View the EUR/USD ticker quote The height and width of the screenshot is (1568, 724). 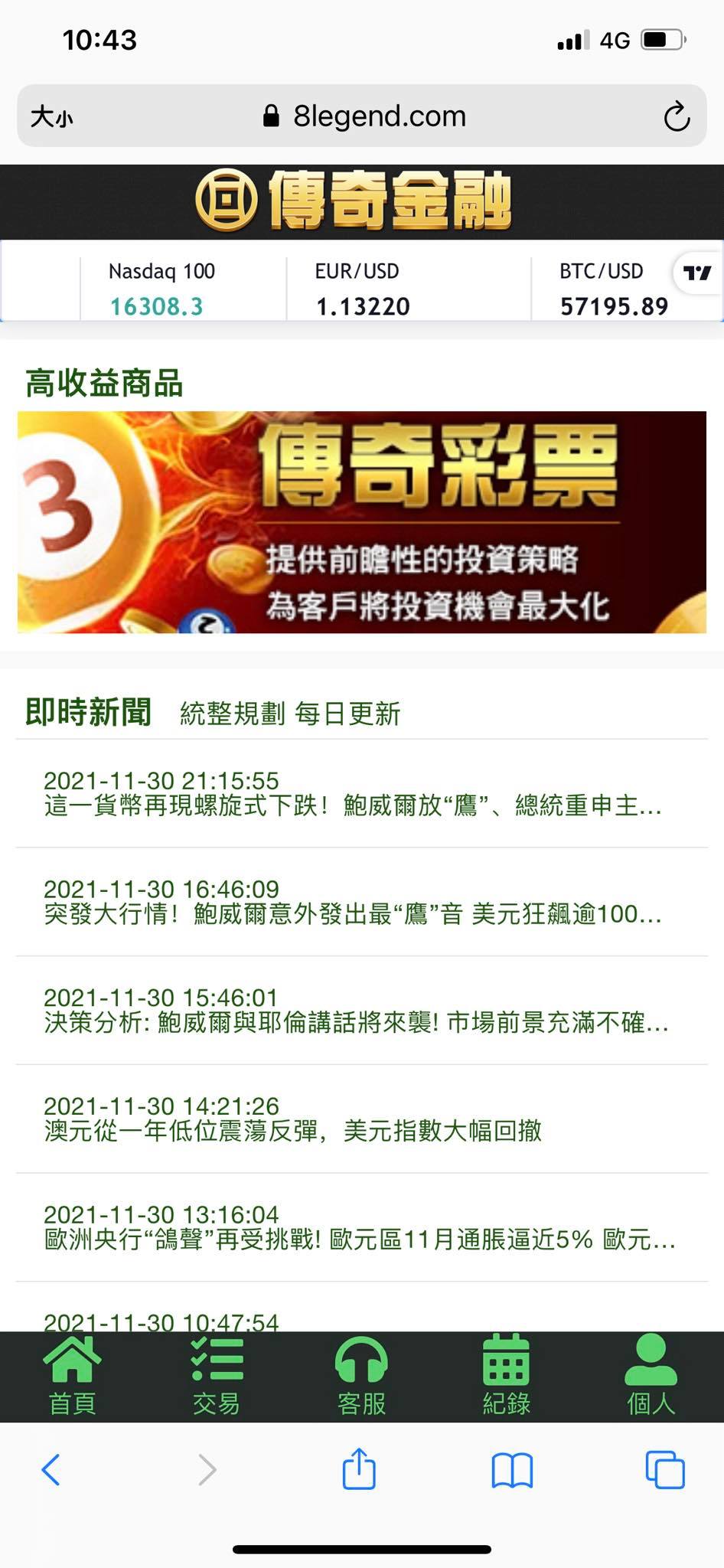tap(363, 289)
